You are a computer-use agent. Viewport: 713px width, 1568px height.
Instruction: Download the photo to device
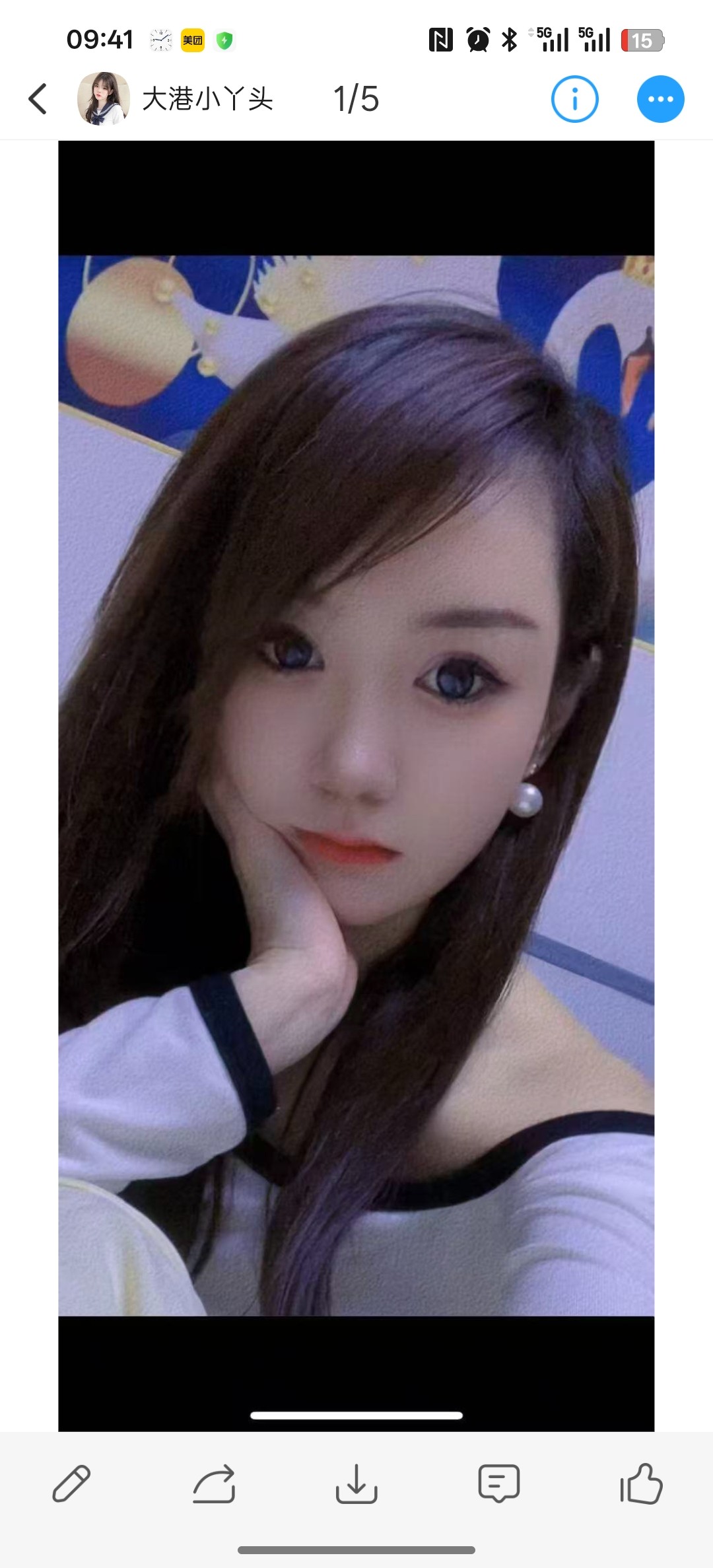click(356, 1483)
